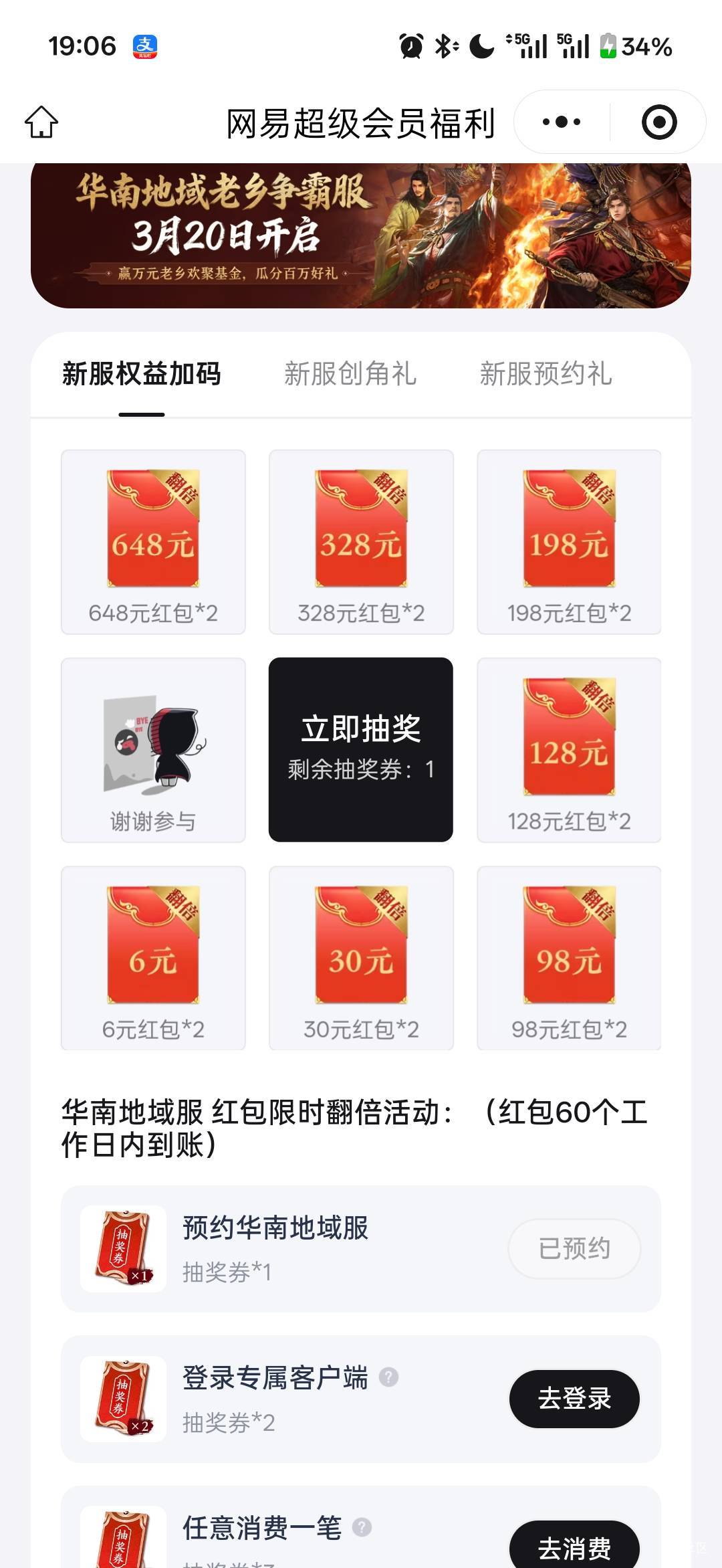Close the mini program via target icon
722x1568 pixels.
tap(658, 122)
